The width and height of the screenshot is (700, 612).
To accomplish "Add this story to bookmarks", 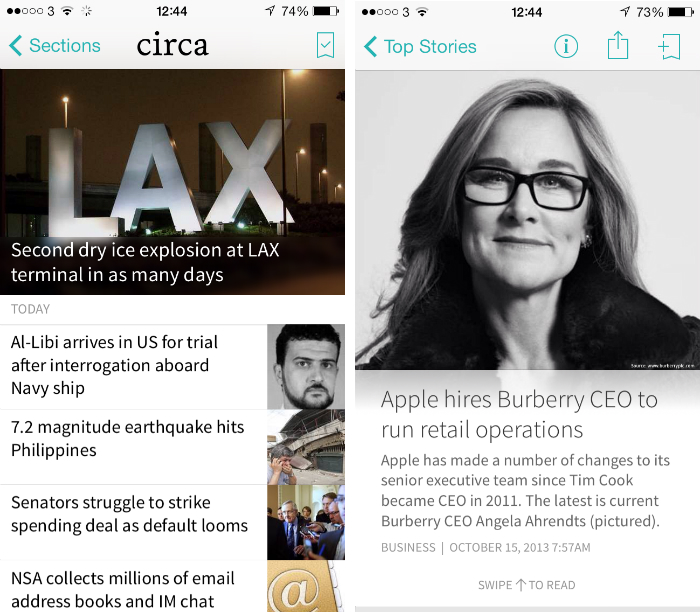I will pyautogui.click(x=668, y=47).
